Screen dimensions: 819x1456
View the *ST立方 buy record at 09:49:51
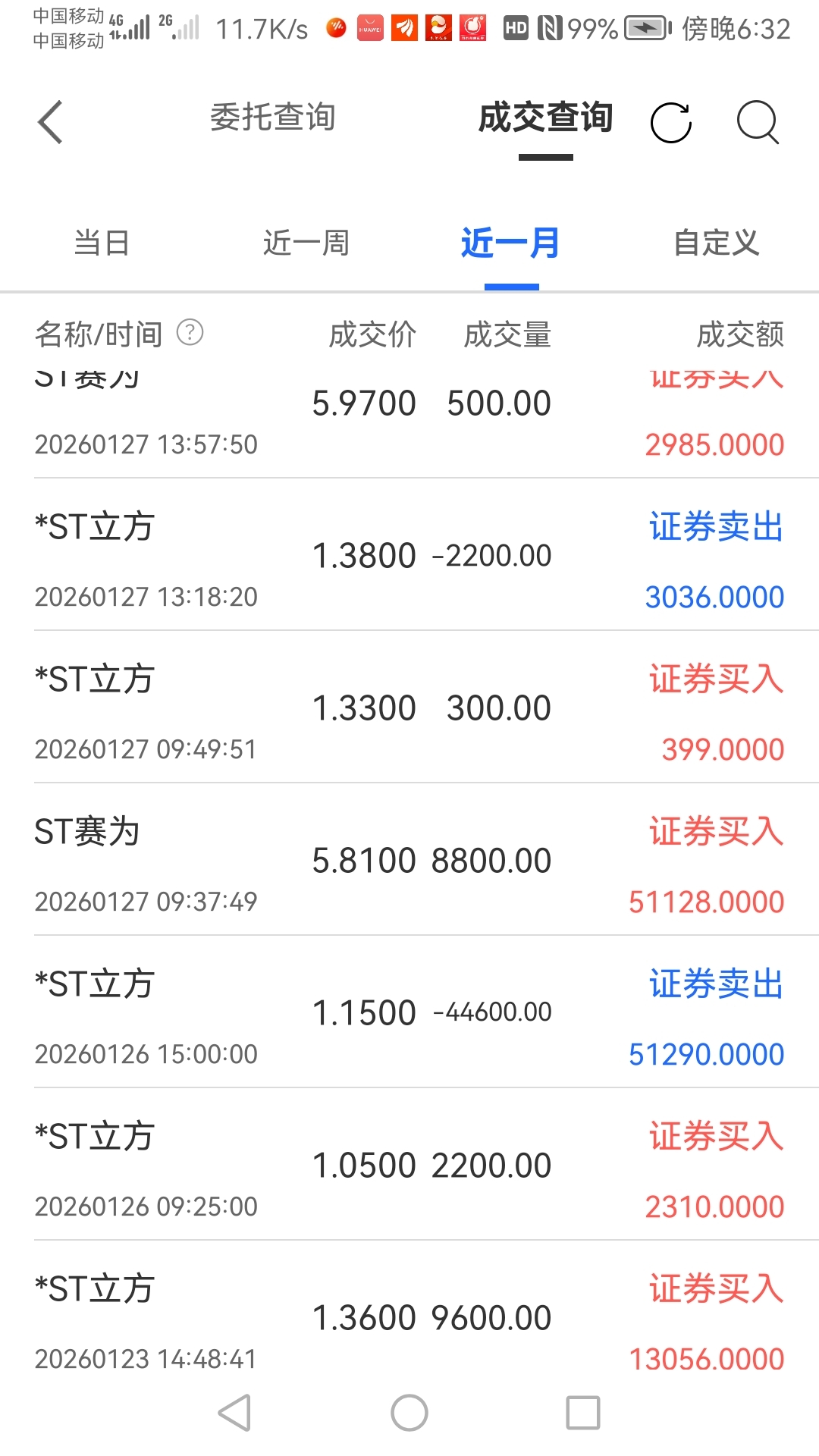(409, 708)
